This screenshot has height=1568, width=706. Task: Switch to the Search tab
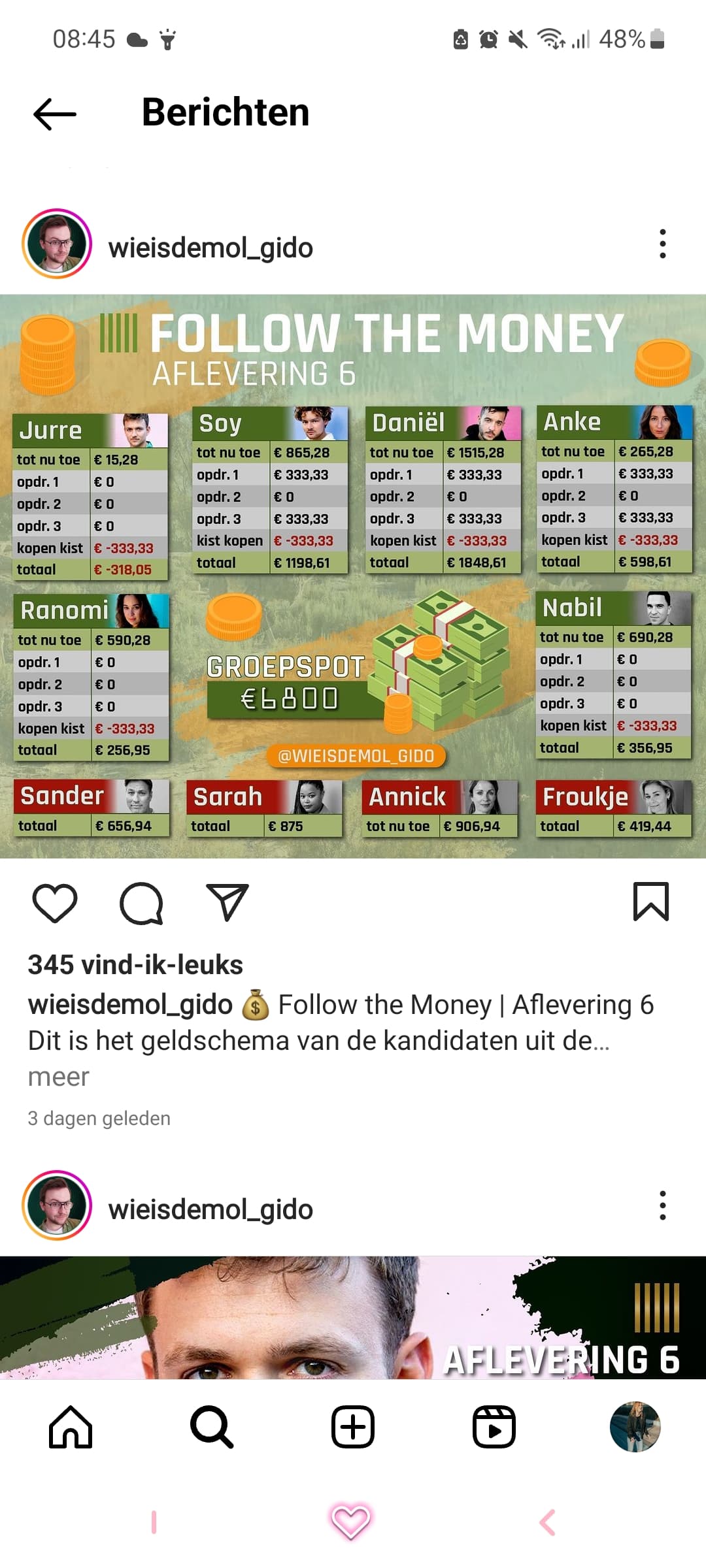(x=212, y=1427)
